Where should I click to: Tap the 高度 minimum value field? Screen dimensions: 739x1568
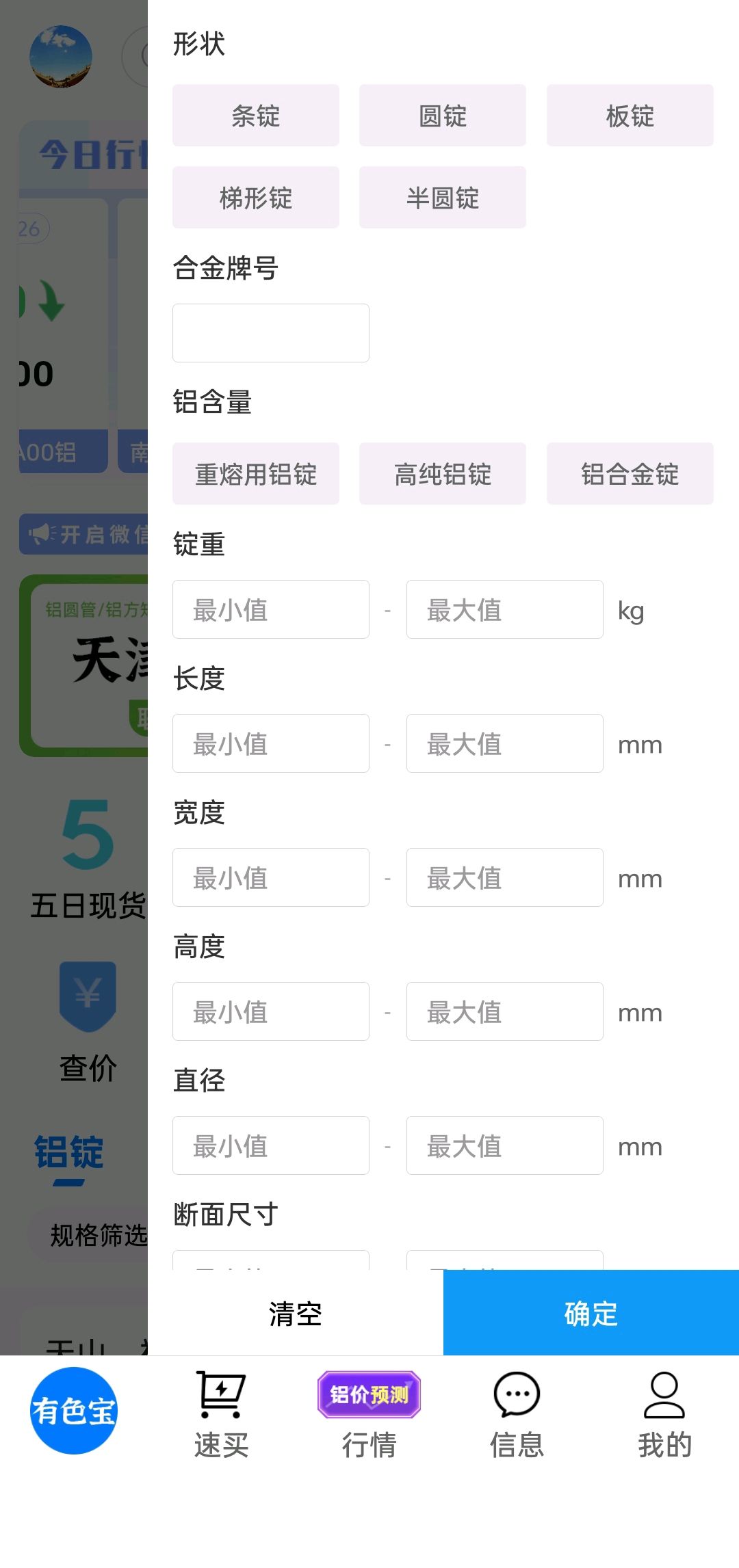point(271,1011)
